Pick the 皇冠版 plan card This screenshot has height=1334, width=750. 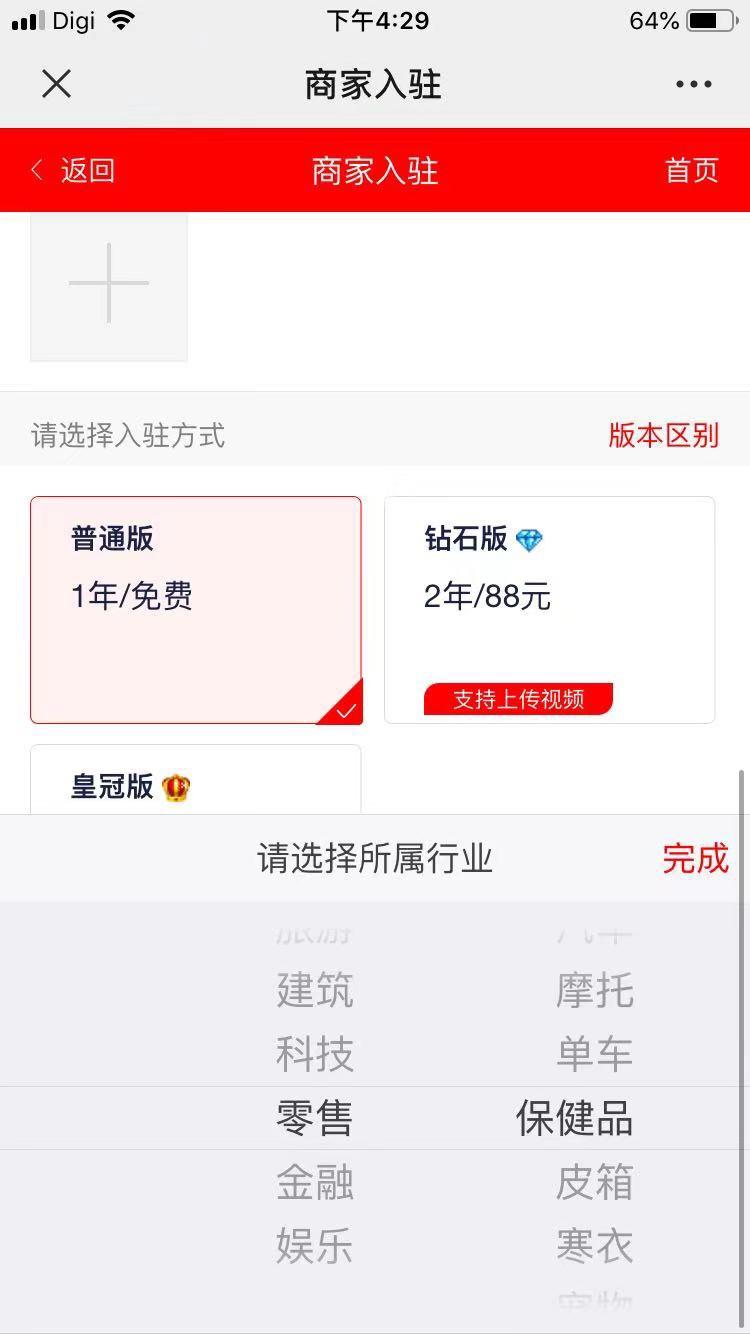click(196, 780)
